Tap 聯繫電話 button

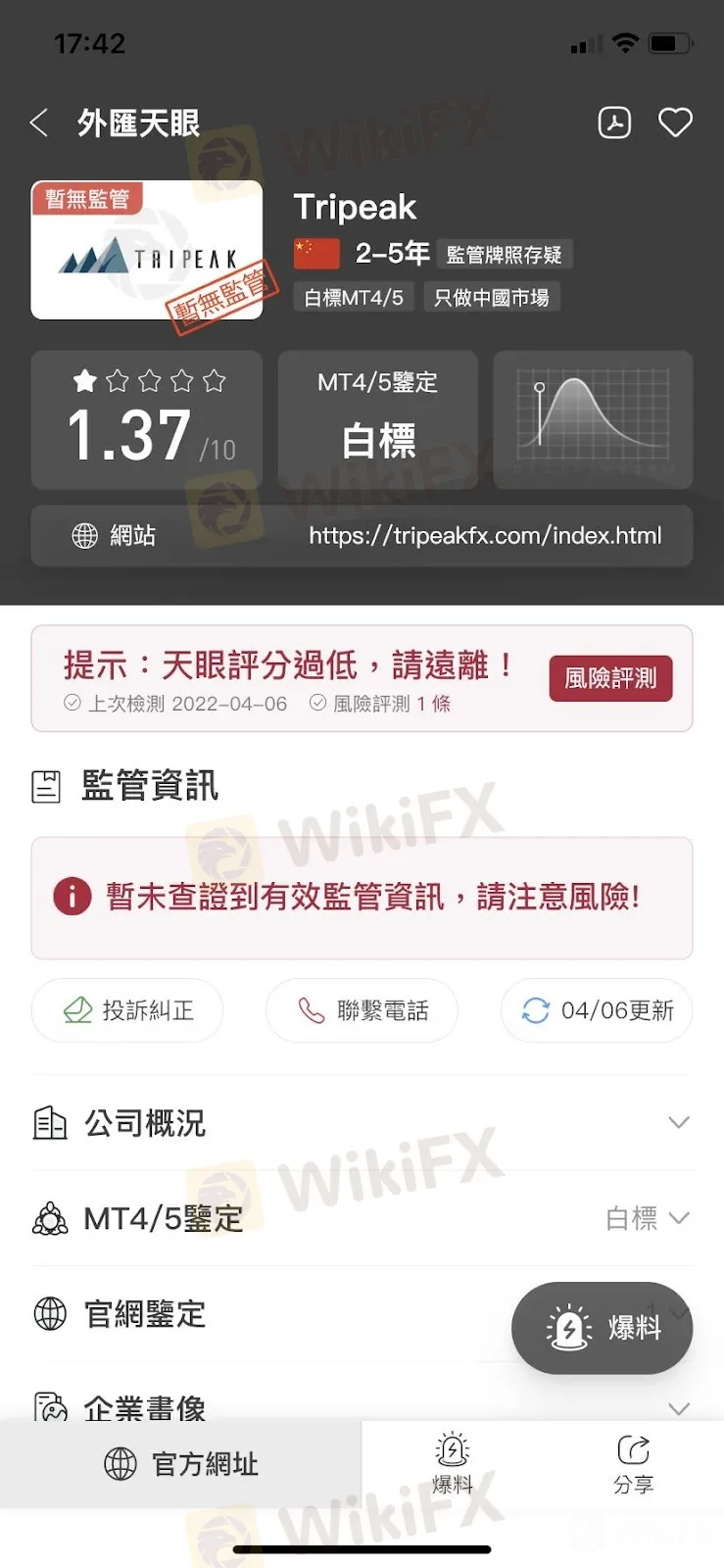362,1010
